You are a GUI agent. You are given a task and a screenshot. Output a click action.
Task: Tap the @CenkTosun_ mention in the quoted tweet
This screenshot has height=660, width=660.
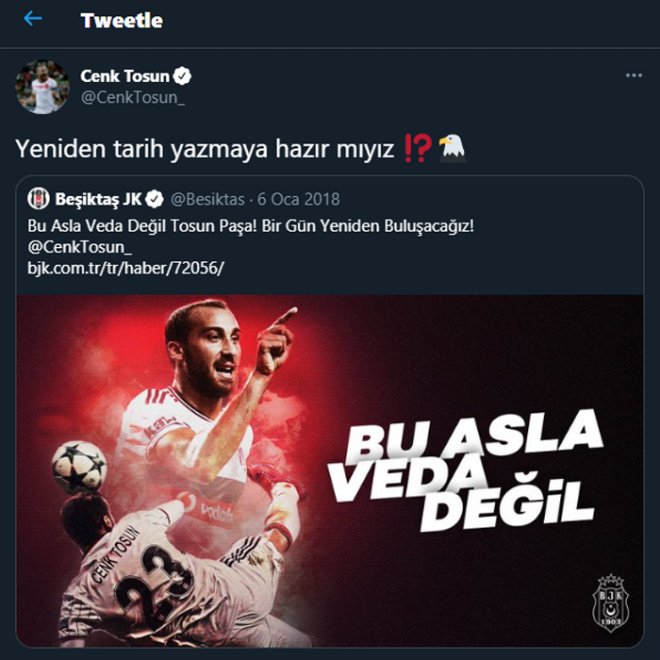point(78,248)
